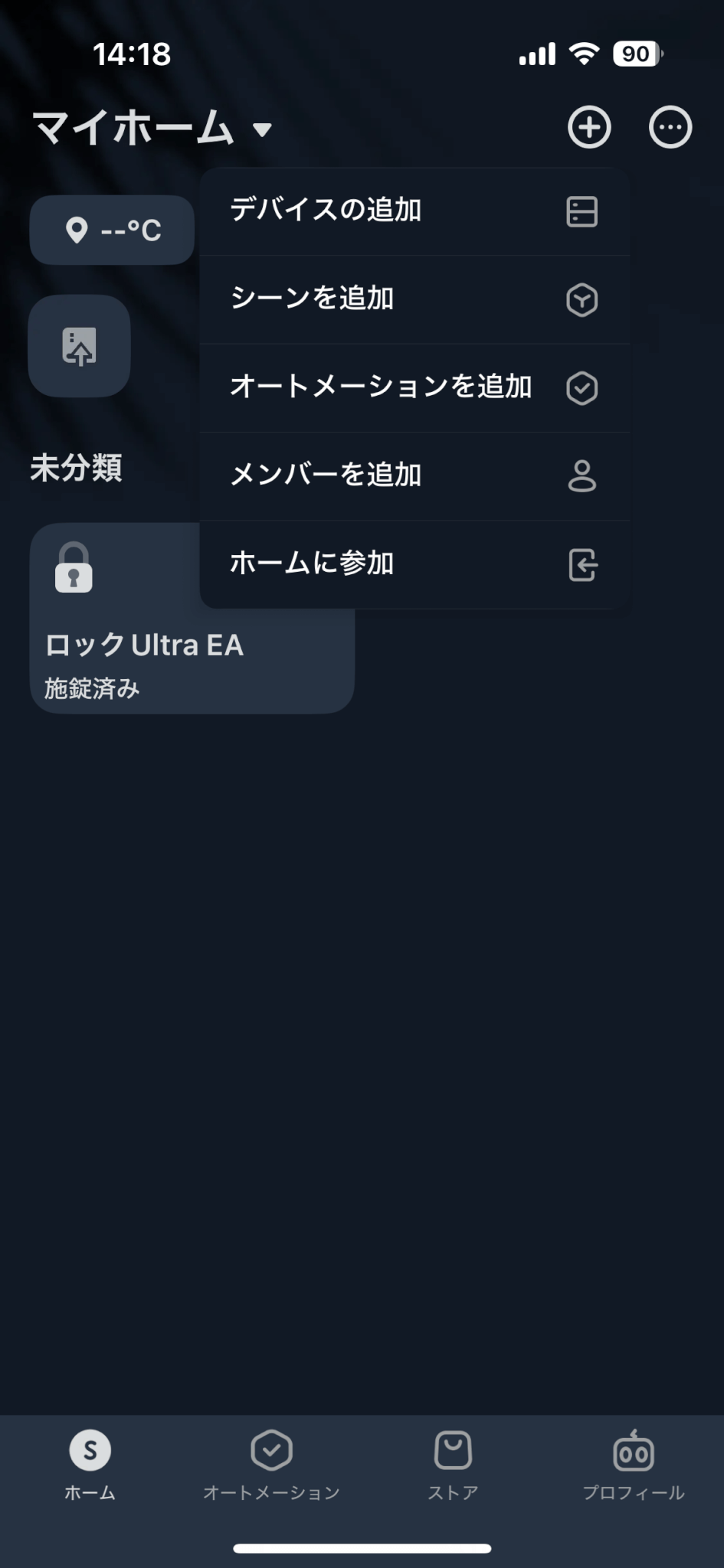Tap the ホーム tab
The height and width of the screenshot is (1568, 724).
click(90, 1465)
